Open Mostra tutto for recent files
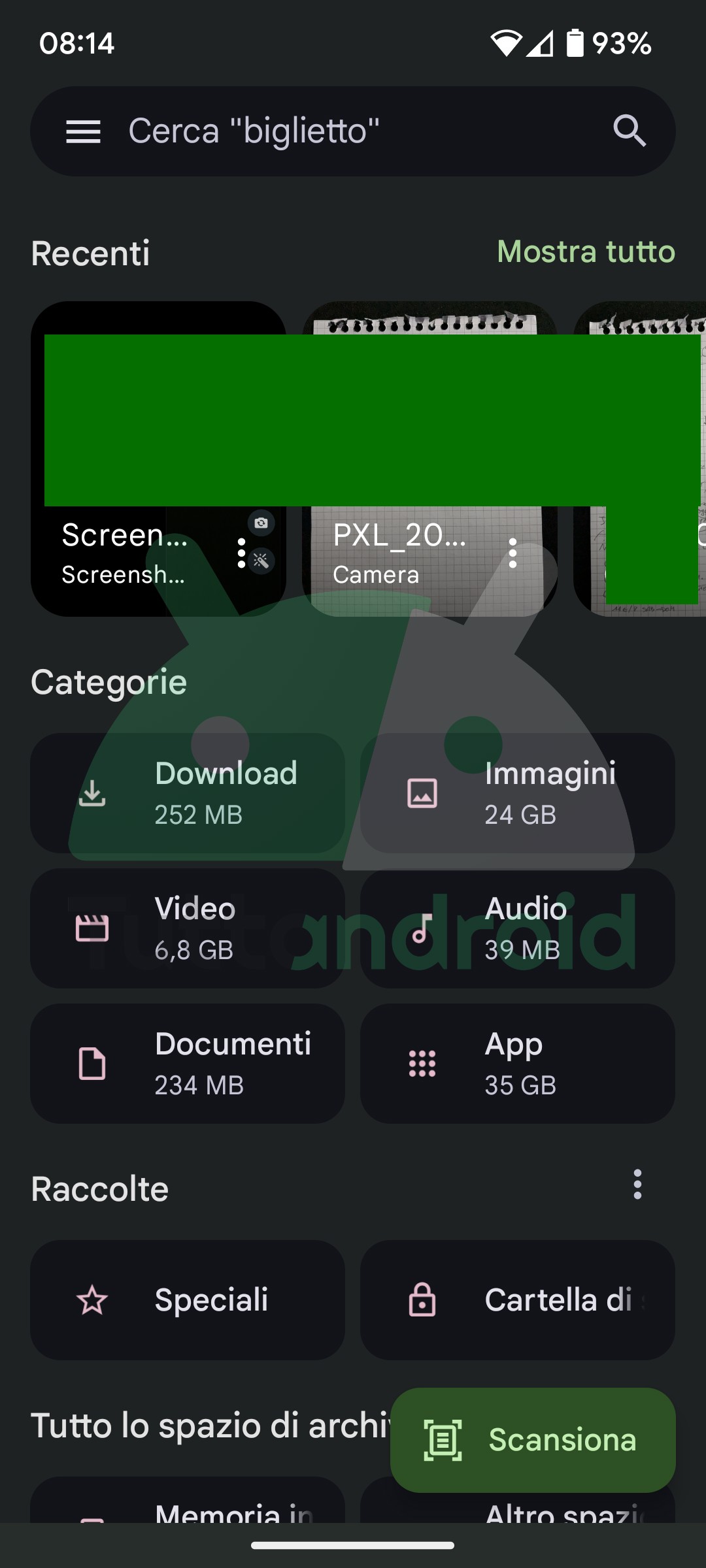Screen dimensions: 706x1568 pos(586,252)
